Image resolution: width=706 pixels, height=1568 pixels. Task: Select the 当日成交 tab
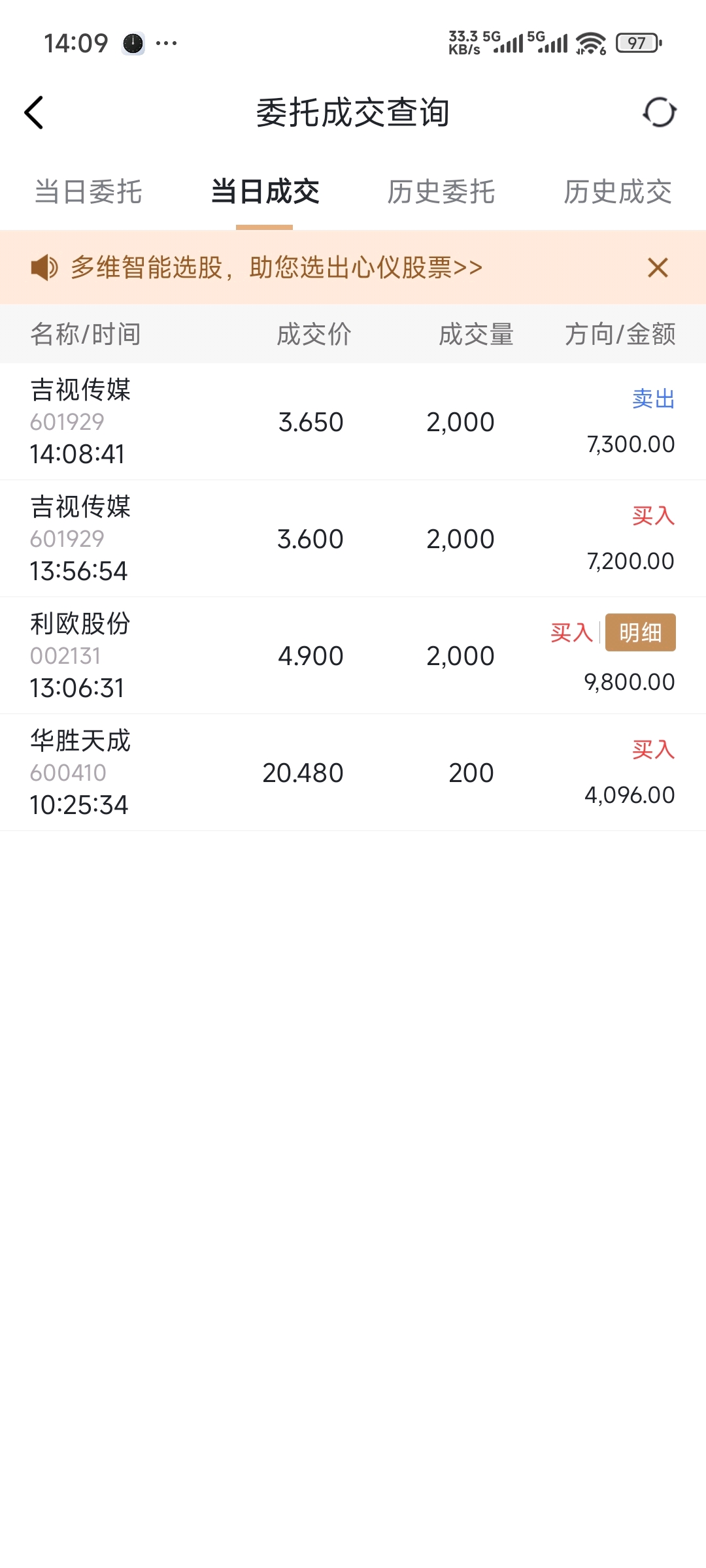(x=265, y=192)
